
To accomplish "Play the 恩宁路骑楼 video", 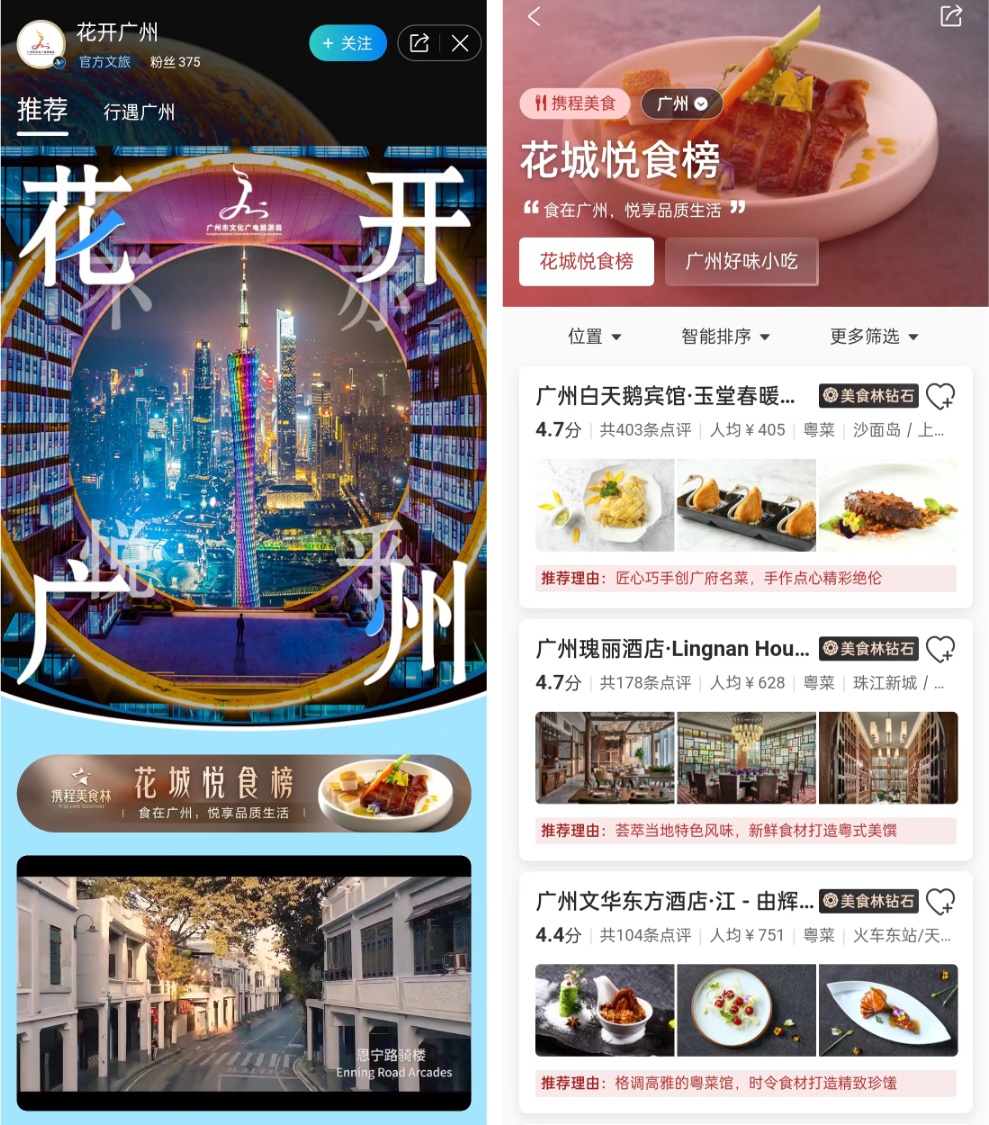I will pos(244,982).
